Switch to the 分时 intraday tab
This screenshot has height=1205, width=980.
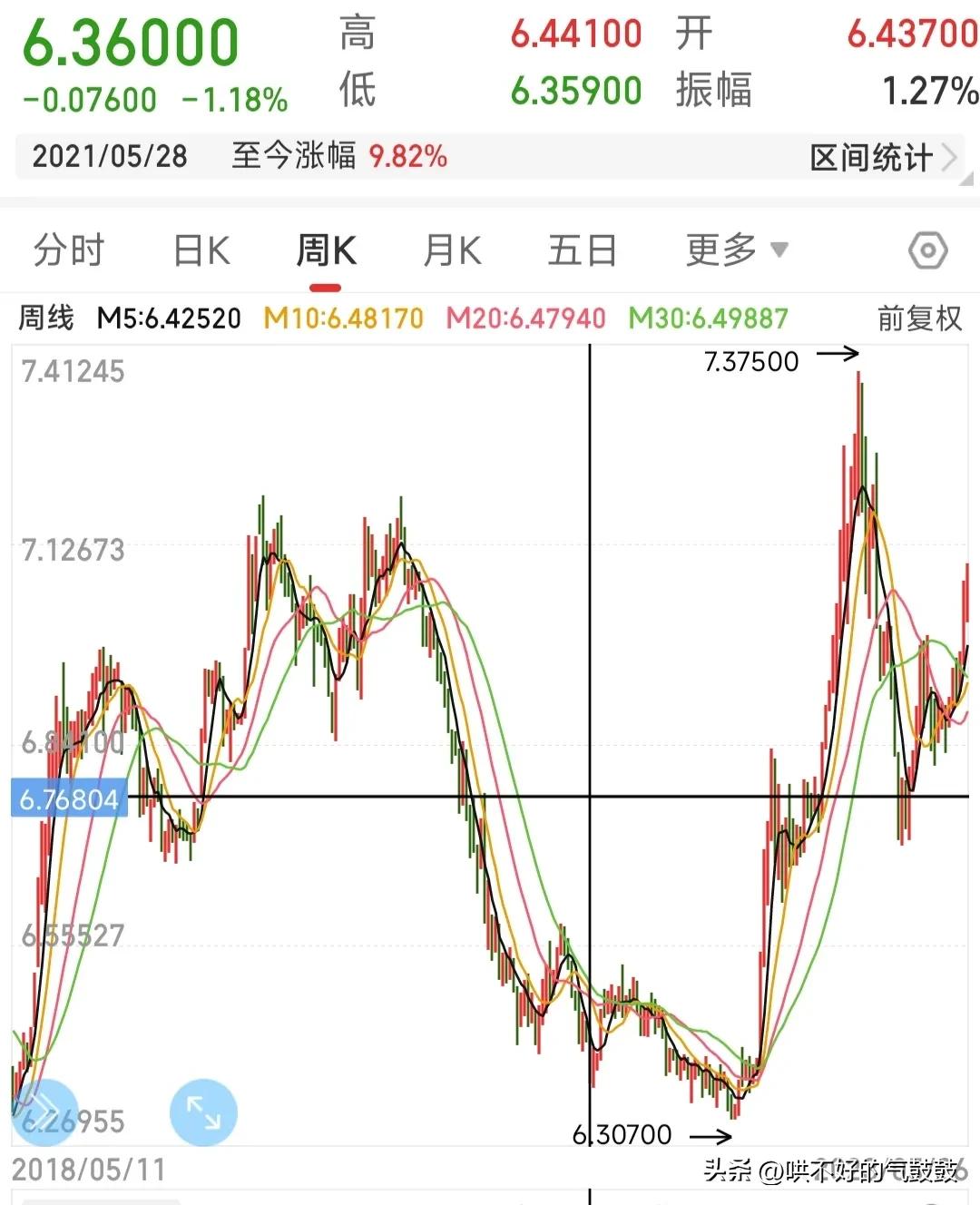click(68, 250)
